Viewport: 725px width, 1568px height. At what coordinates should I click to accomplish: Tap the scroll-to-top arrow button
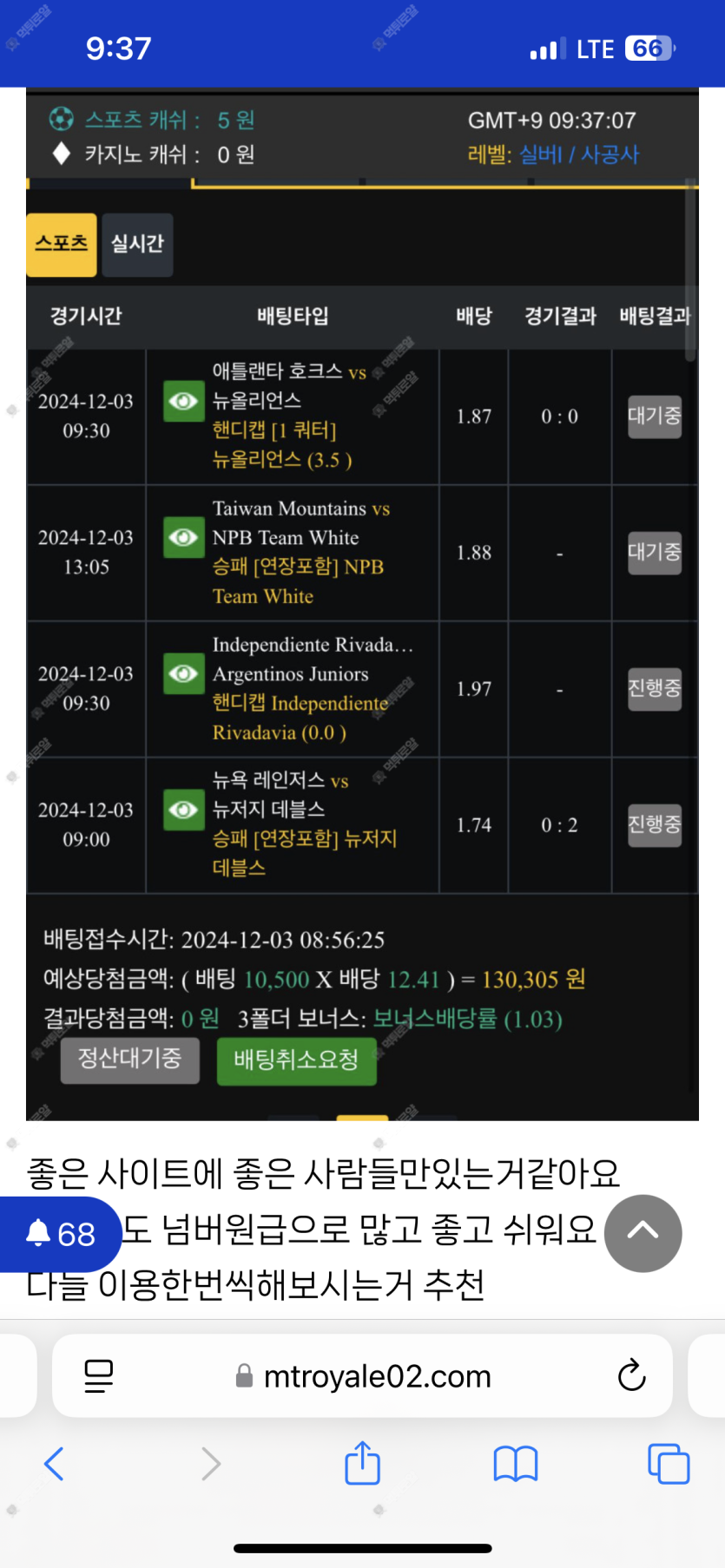pos(643,1233)
